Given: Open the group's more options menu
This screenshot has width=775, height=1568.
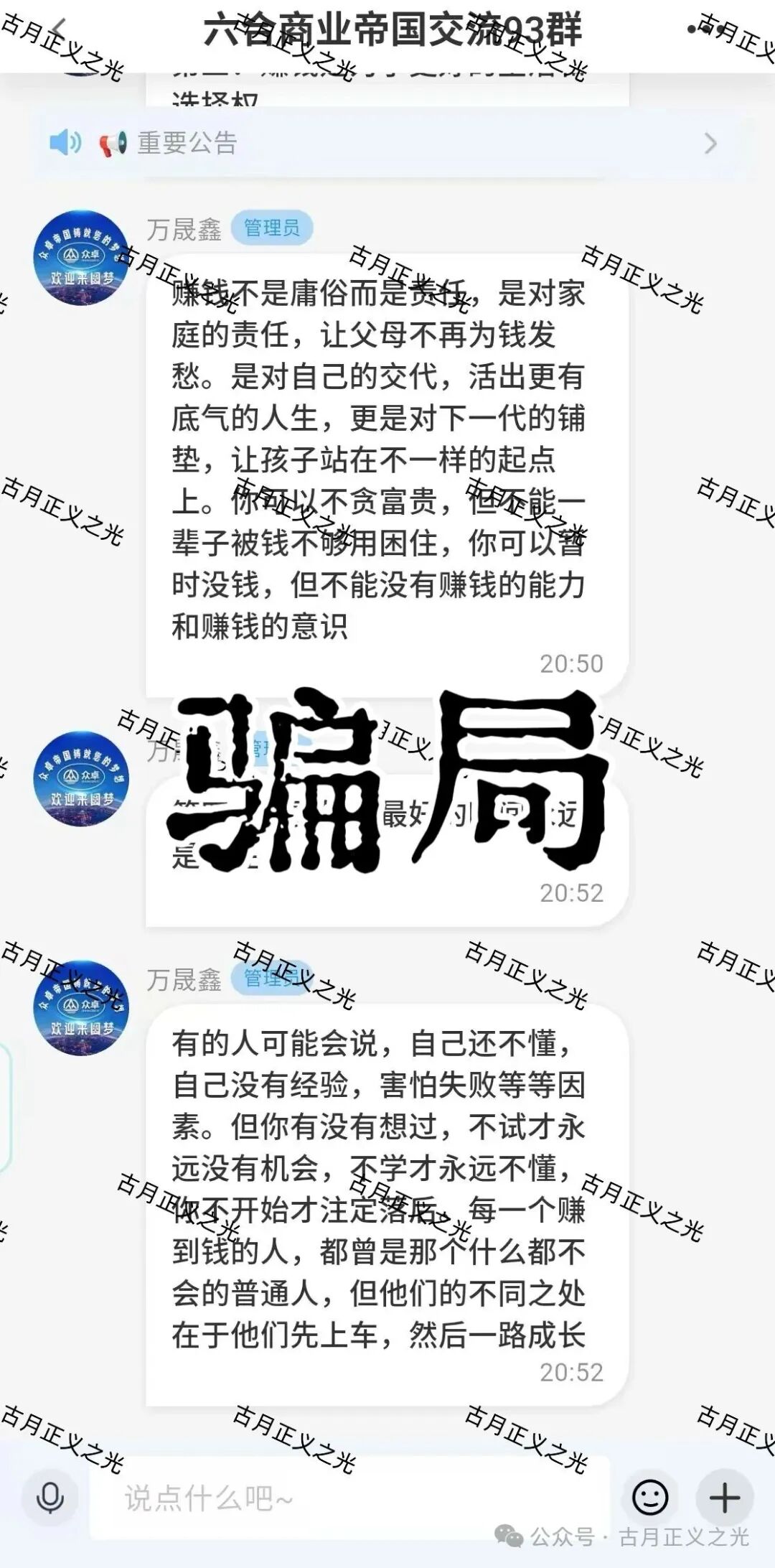Looking at the screenshot, I should pos(707,29).
